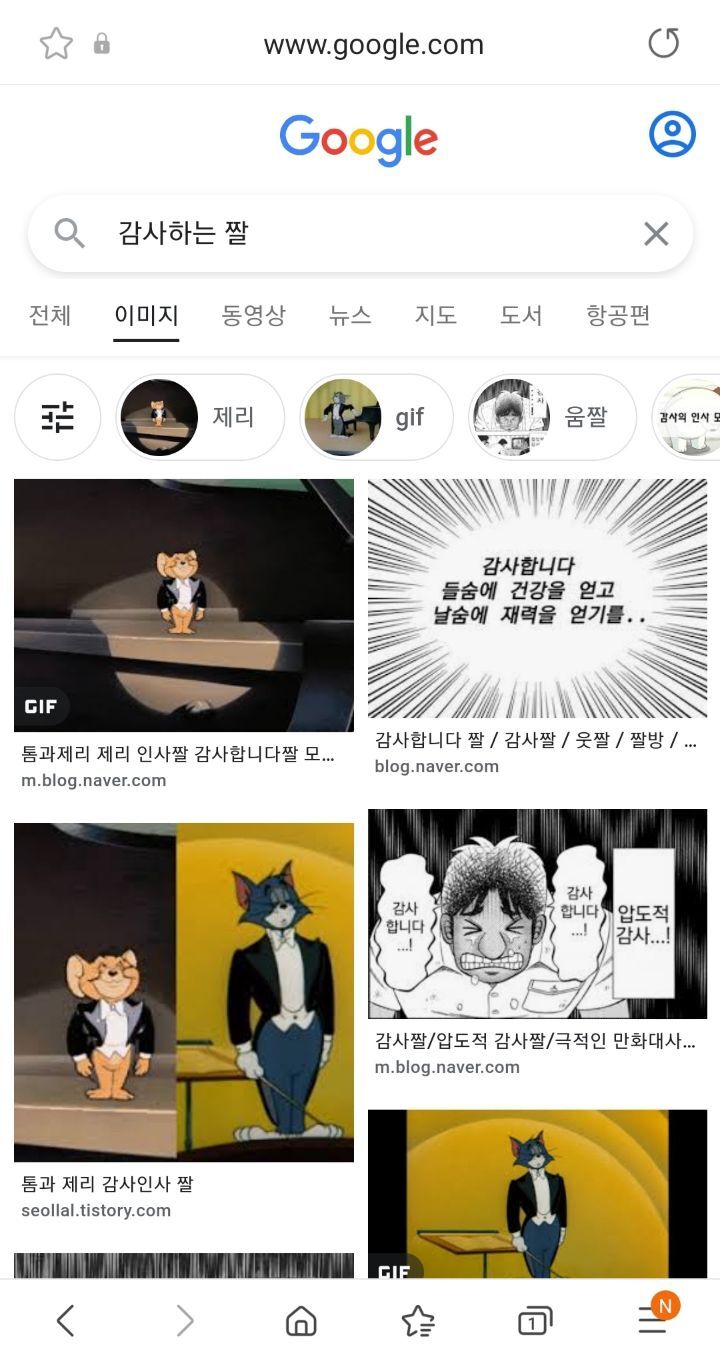
Task: Select the 움짤 filter chip
Action: click(x=552, y=417)
